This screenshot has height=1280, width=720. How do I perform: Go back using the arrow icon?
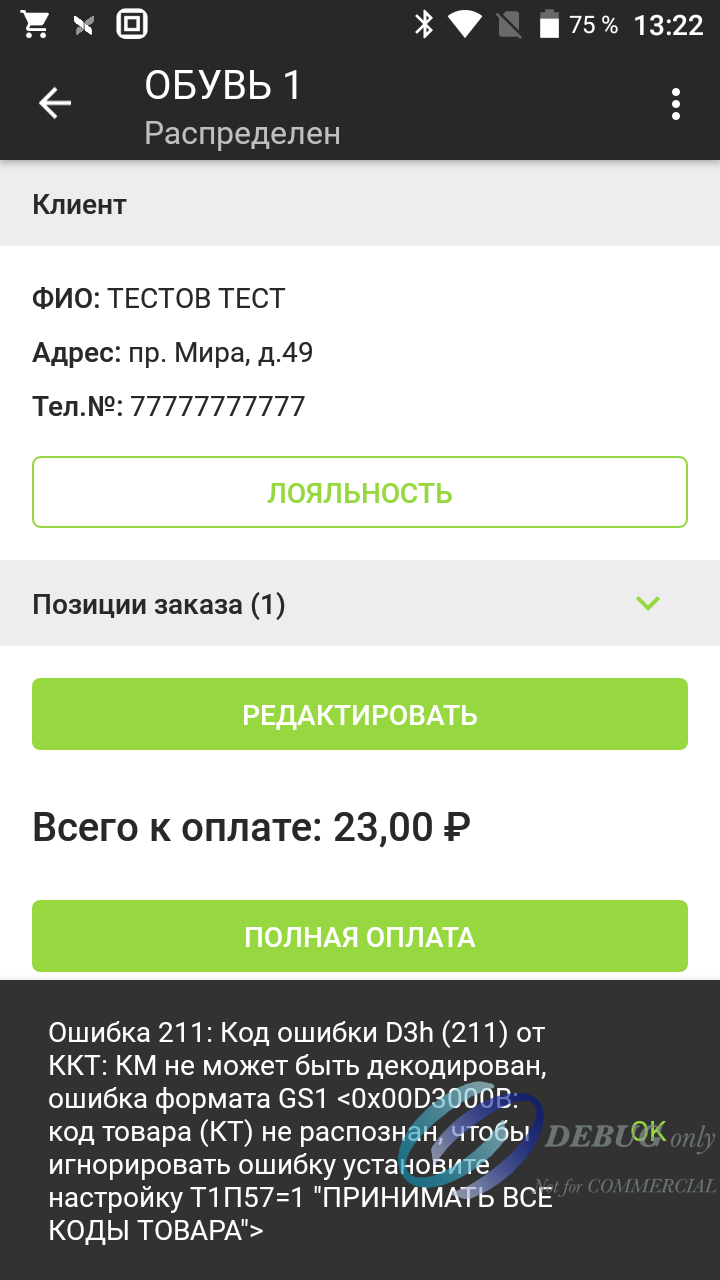click(55, 104)
